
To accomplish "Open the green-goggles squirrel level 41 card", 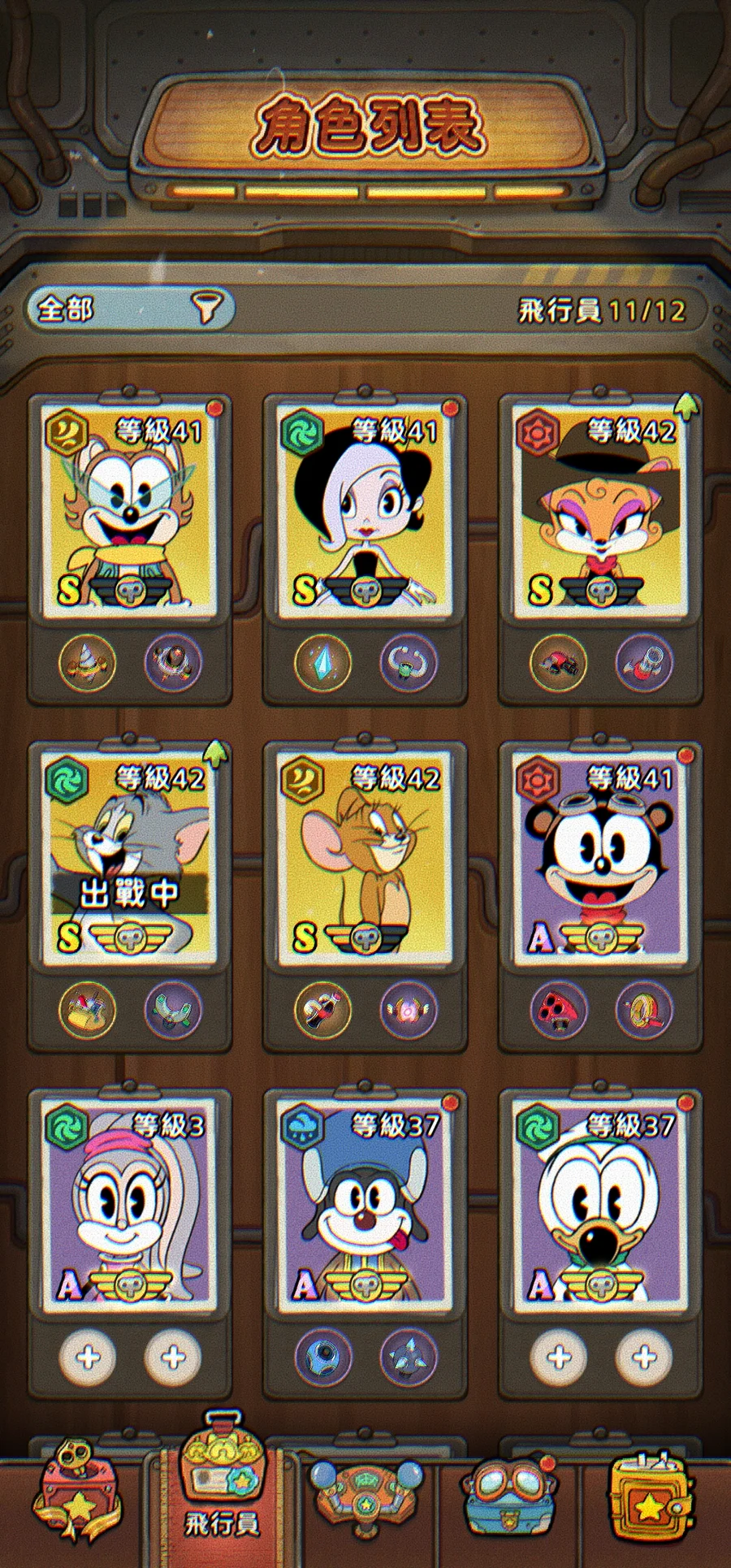I will (130, 508).
